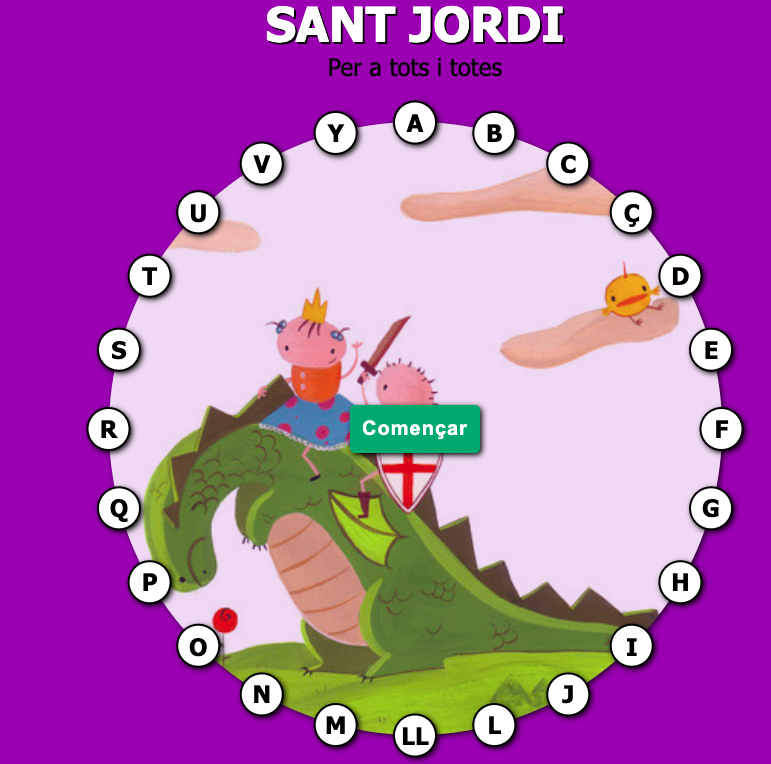Choose the letter Q circle

point(119,509)
